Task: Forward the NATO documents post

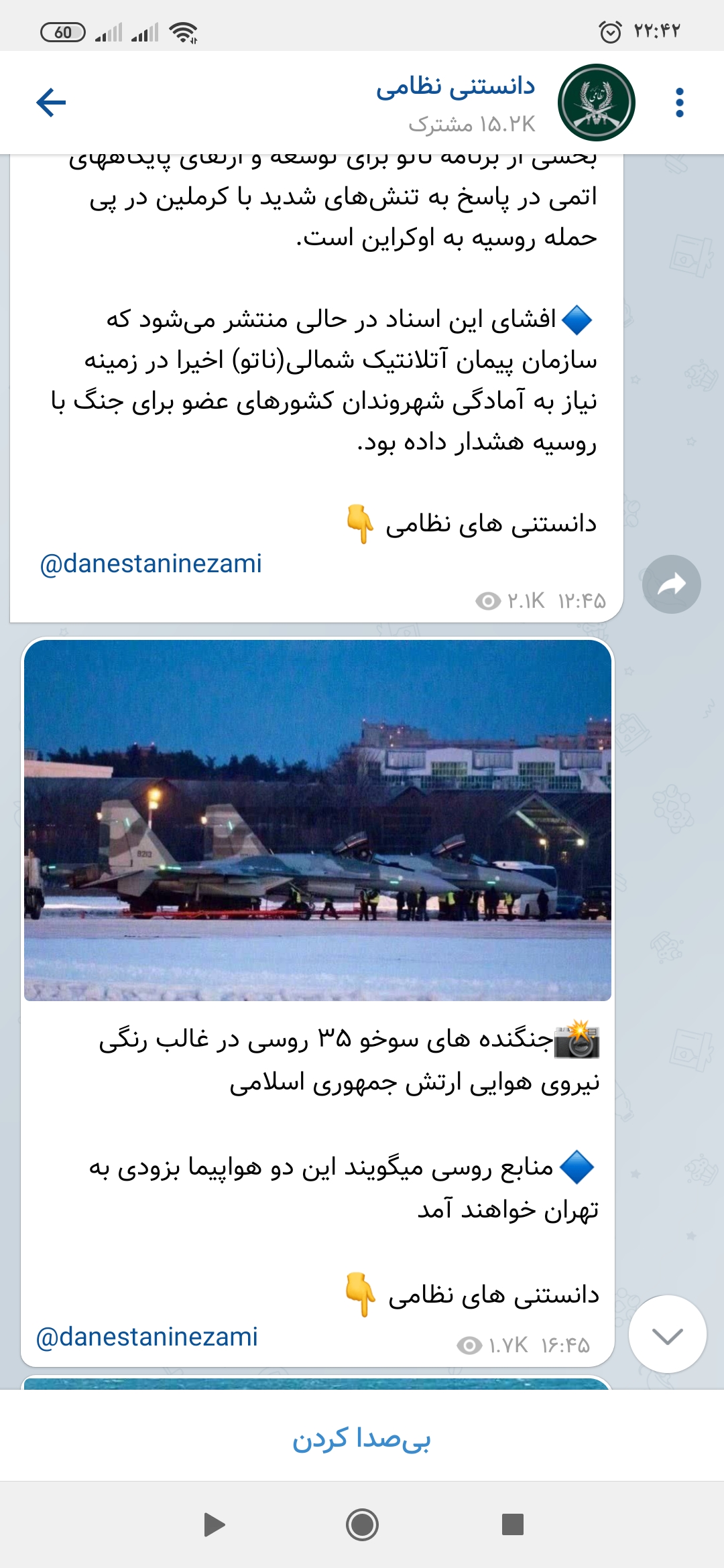Action: [672, 584]
